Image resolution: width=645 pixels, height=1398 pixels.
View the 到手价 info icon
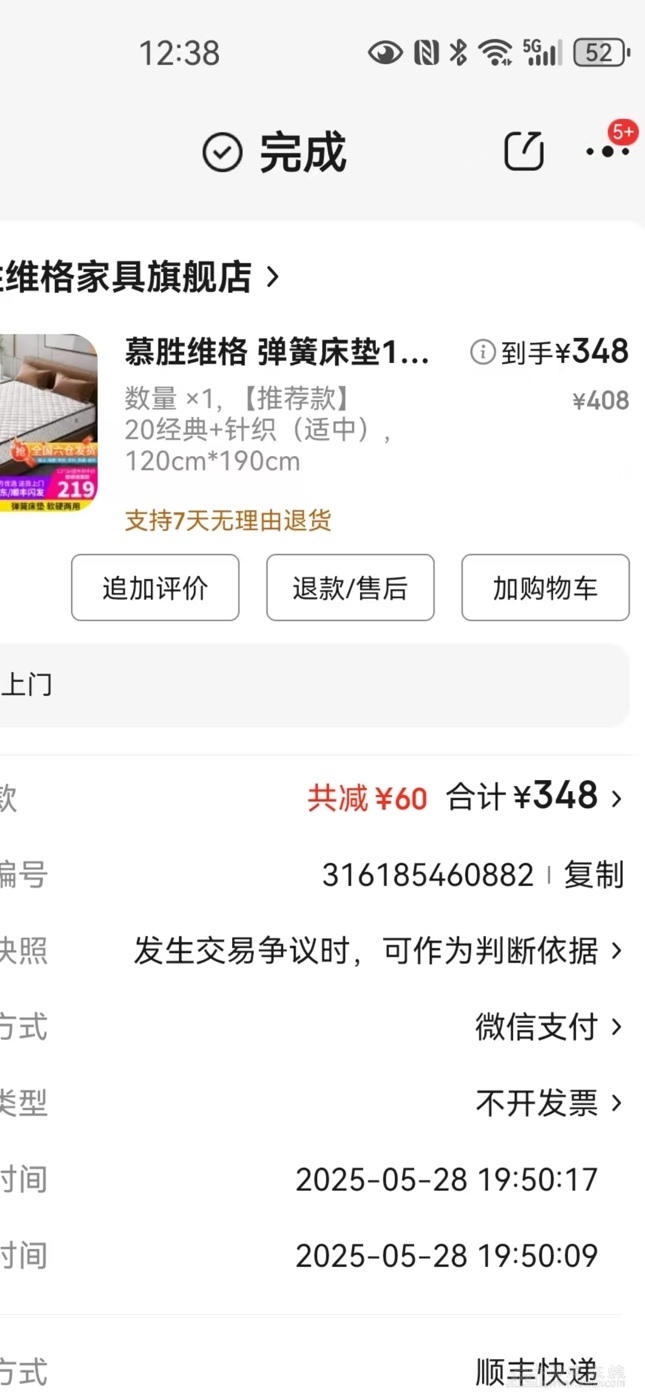pos(482,352)
